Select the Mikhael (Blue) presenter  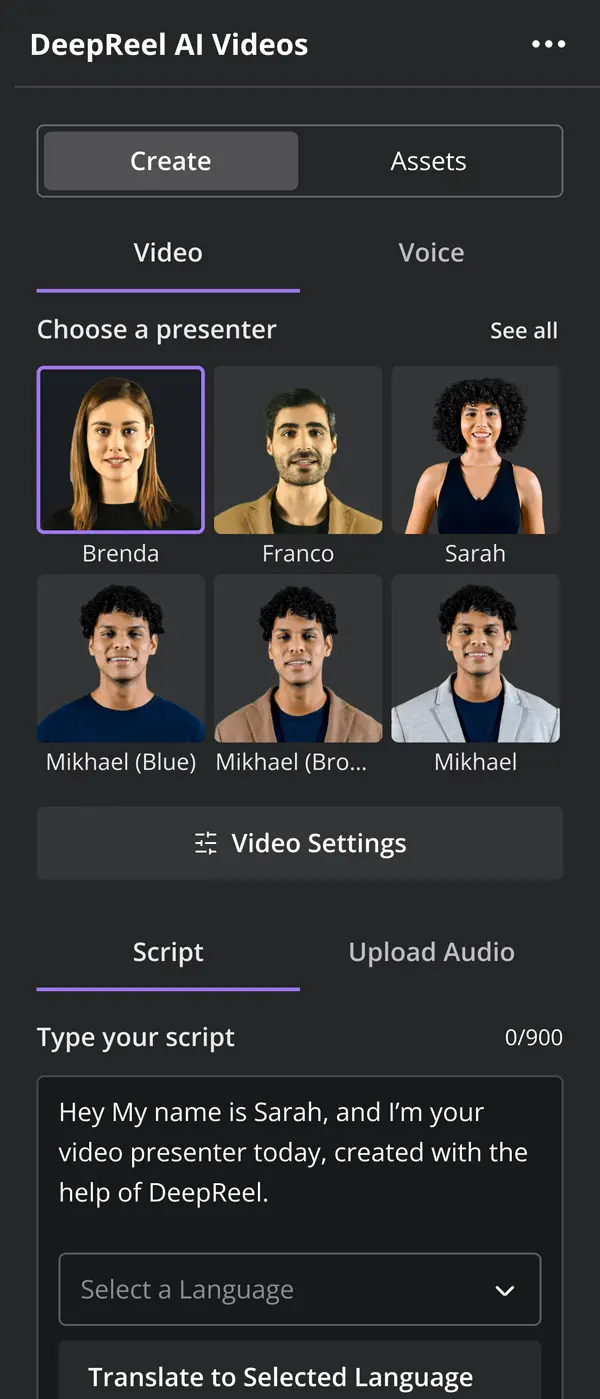pos(121,658)
